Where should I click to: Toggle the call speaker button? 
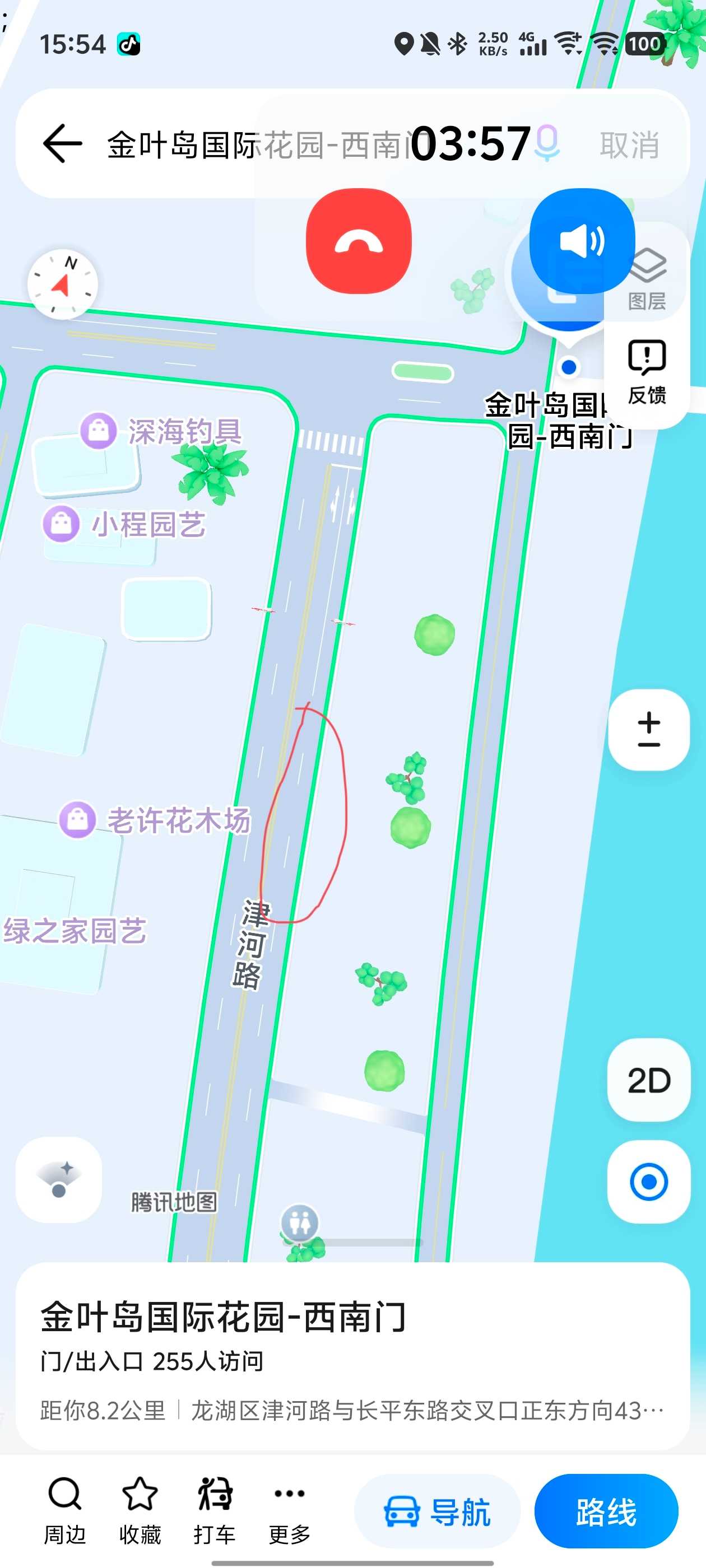[582, 241]
